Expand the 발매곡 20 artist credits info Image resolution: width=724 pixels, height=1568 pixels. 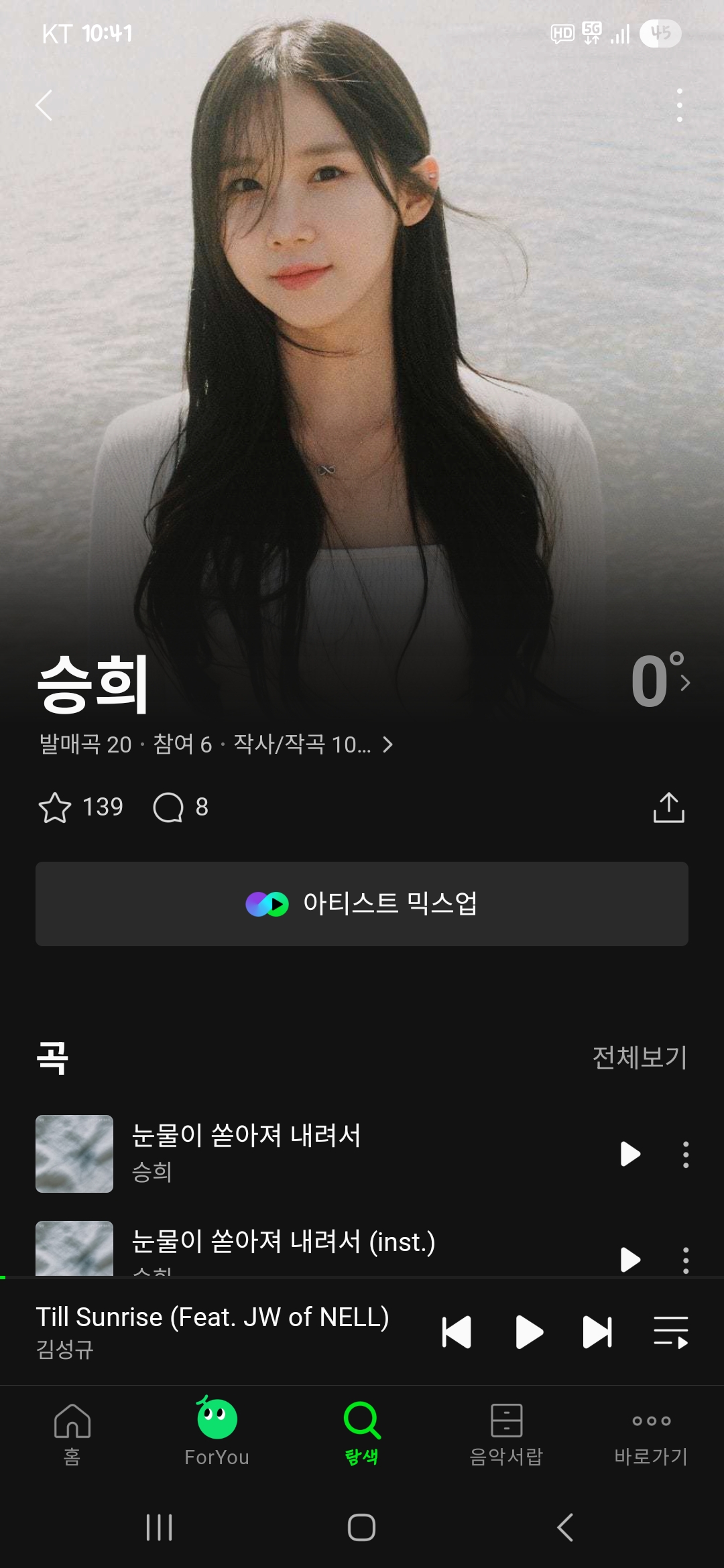click(x=215, y=744)
